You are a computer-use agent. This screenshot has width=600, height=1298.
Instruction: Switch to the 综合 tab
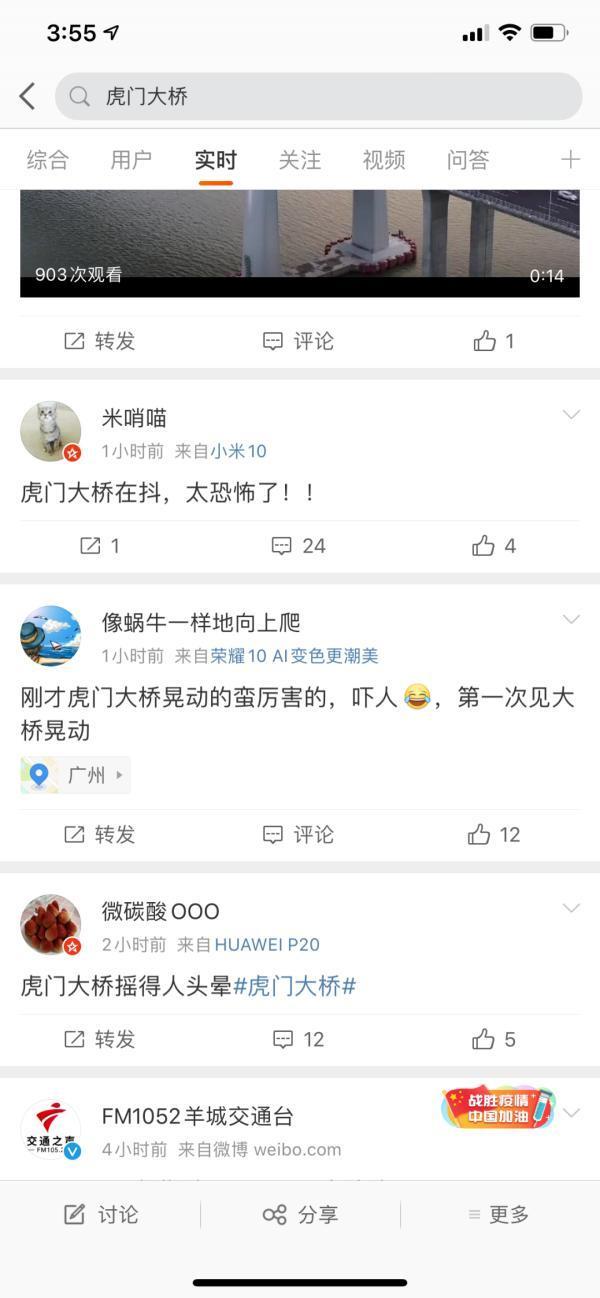pyautogui.click(x=47, y=160)
